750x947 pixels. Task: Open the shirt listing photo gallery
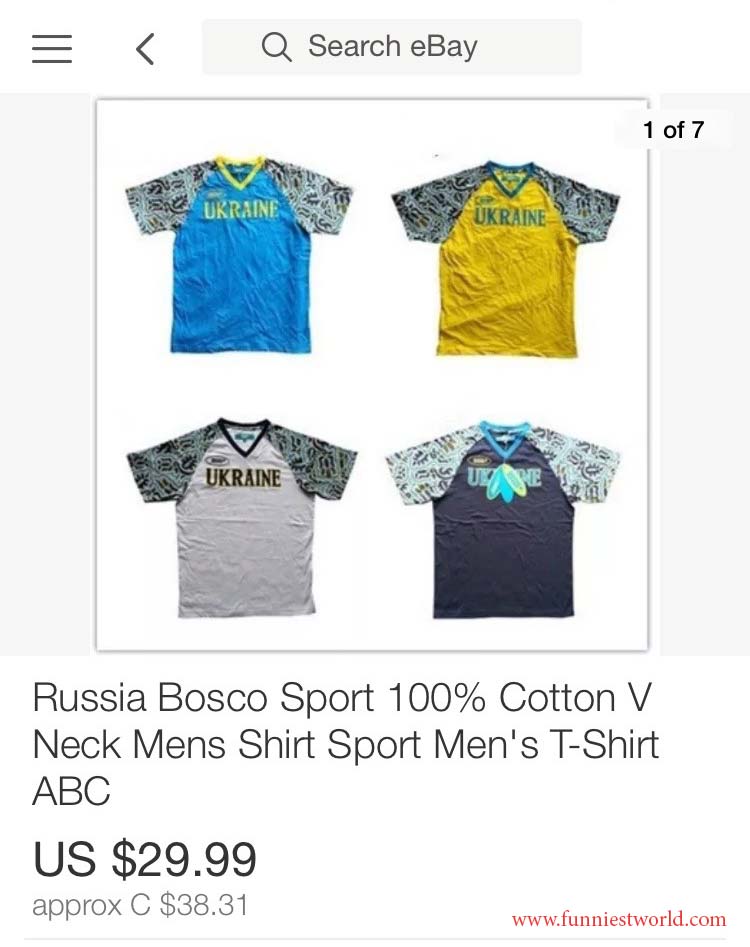click(x=372, y=375)
